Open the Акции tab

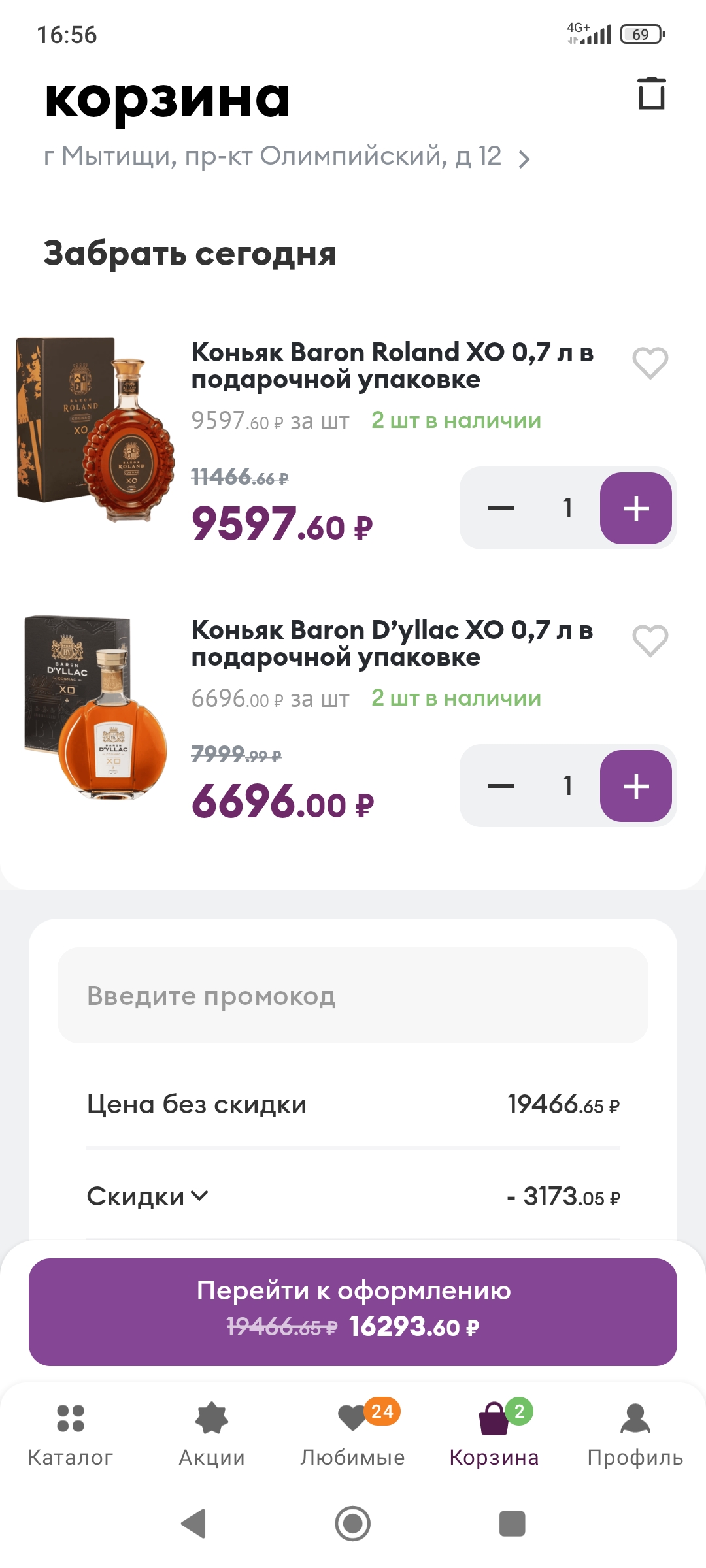(x=212, y=1435)
